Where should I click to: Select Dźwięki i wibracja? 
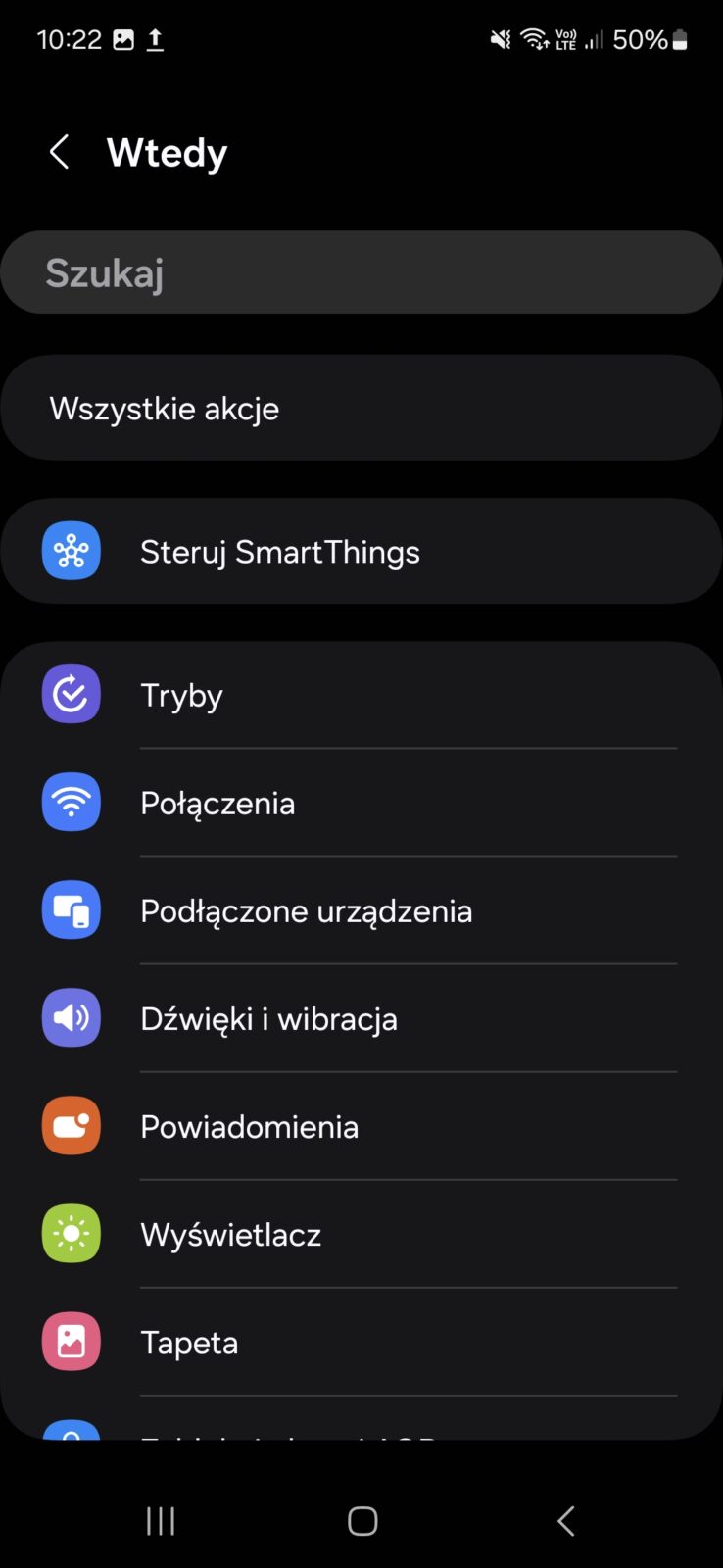(x=361, y=1019)
